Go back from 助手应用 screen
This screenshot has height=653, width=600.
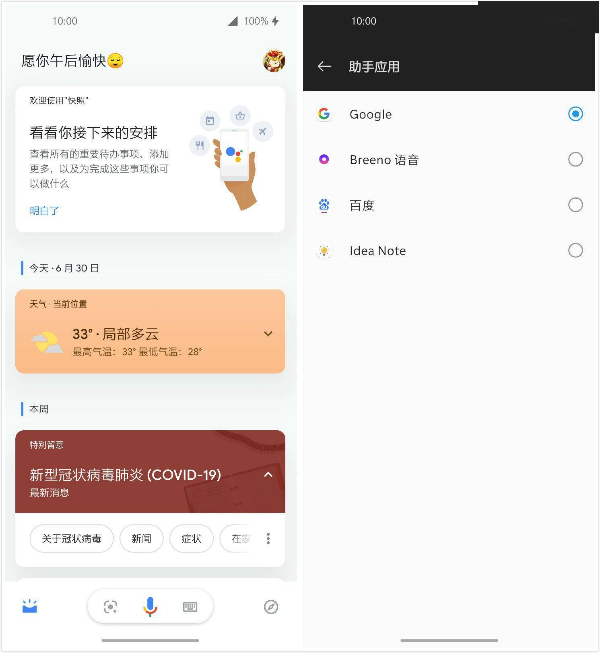pos(324,67)
